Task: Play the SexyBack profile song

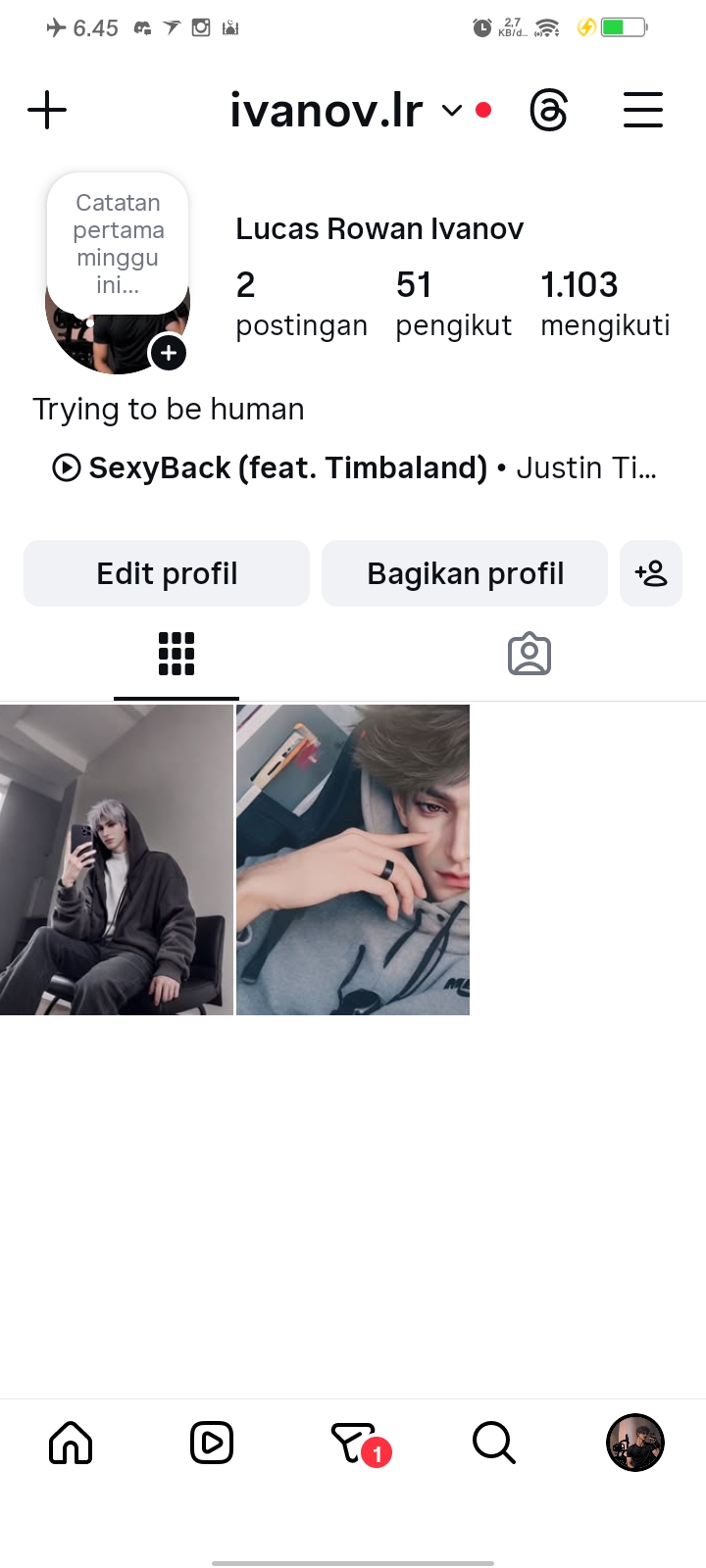Action: point(67,467)
